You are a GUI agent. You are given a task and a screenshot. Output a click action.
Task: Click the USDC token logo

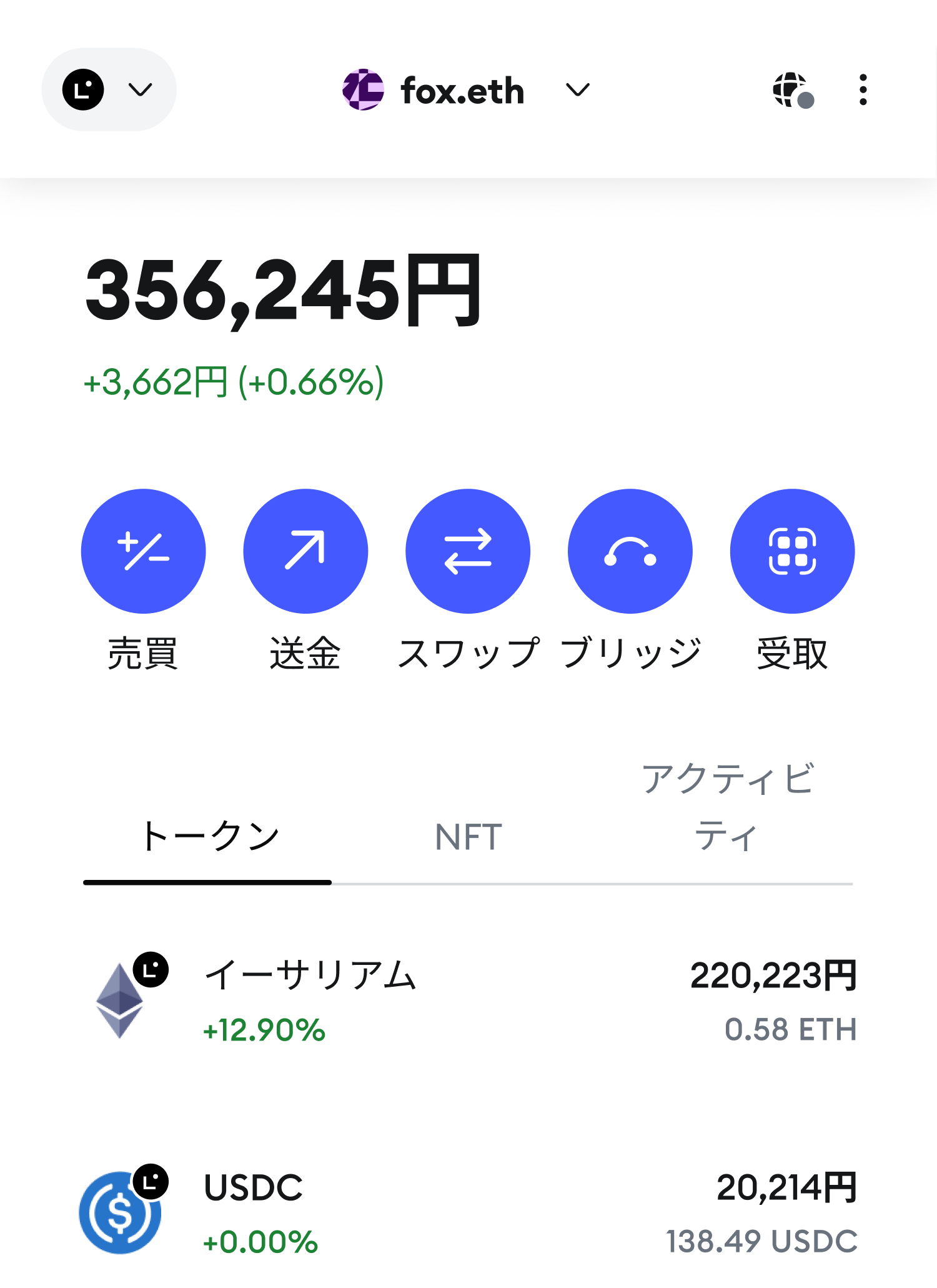click(x=121, y=1212)
